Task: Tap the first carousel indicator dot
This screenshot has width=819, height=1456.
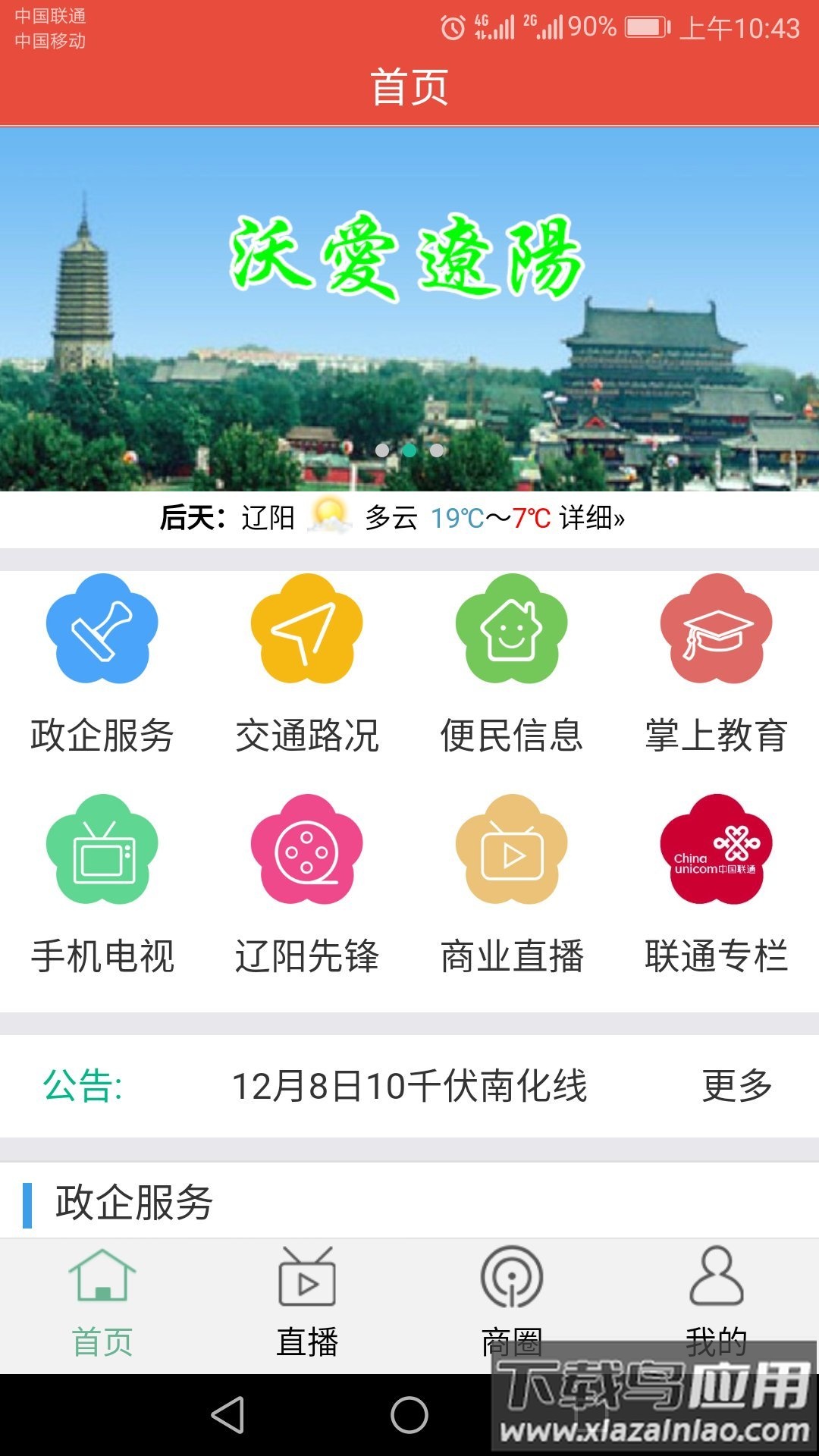Action: [382, 452]
